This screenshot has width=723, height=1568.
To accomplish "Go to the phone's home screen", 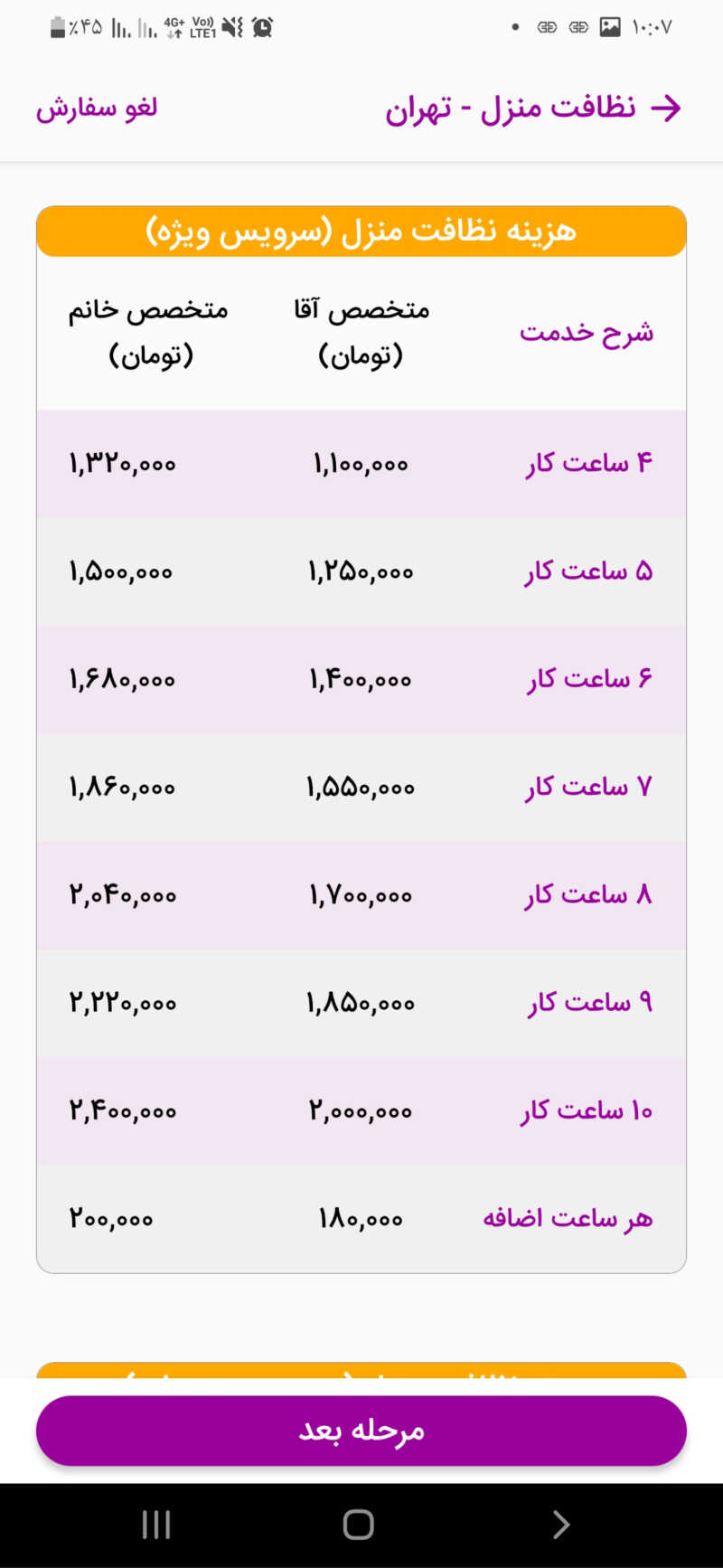I will (359, 1525).
